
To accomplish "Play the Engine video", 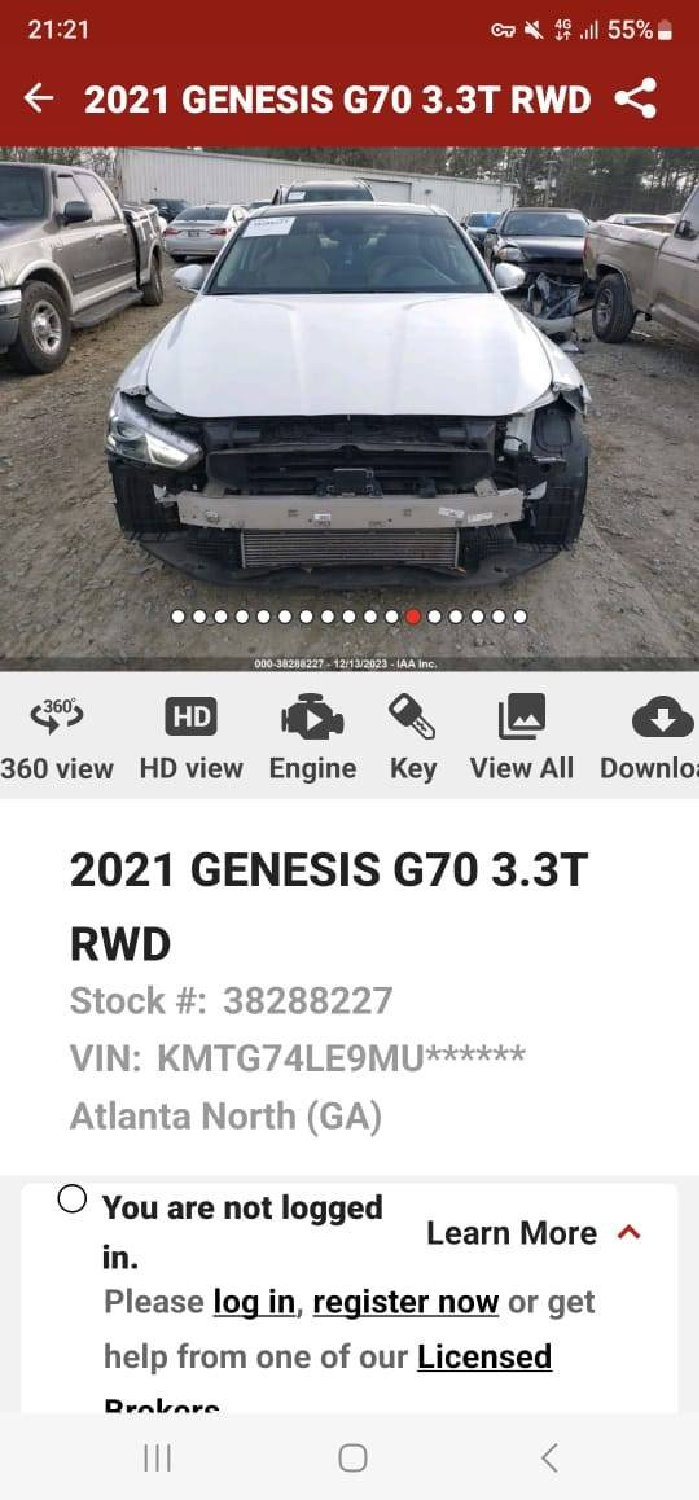I will (x=312, y=737).
